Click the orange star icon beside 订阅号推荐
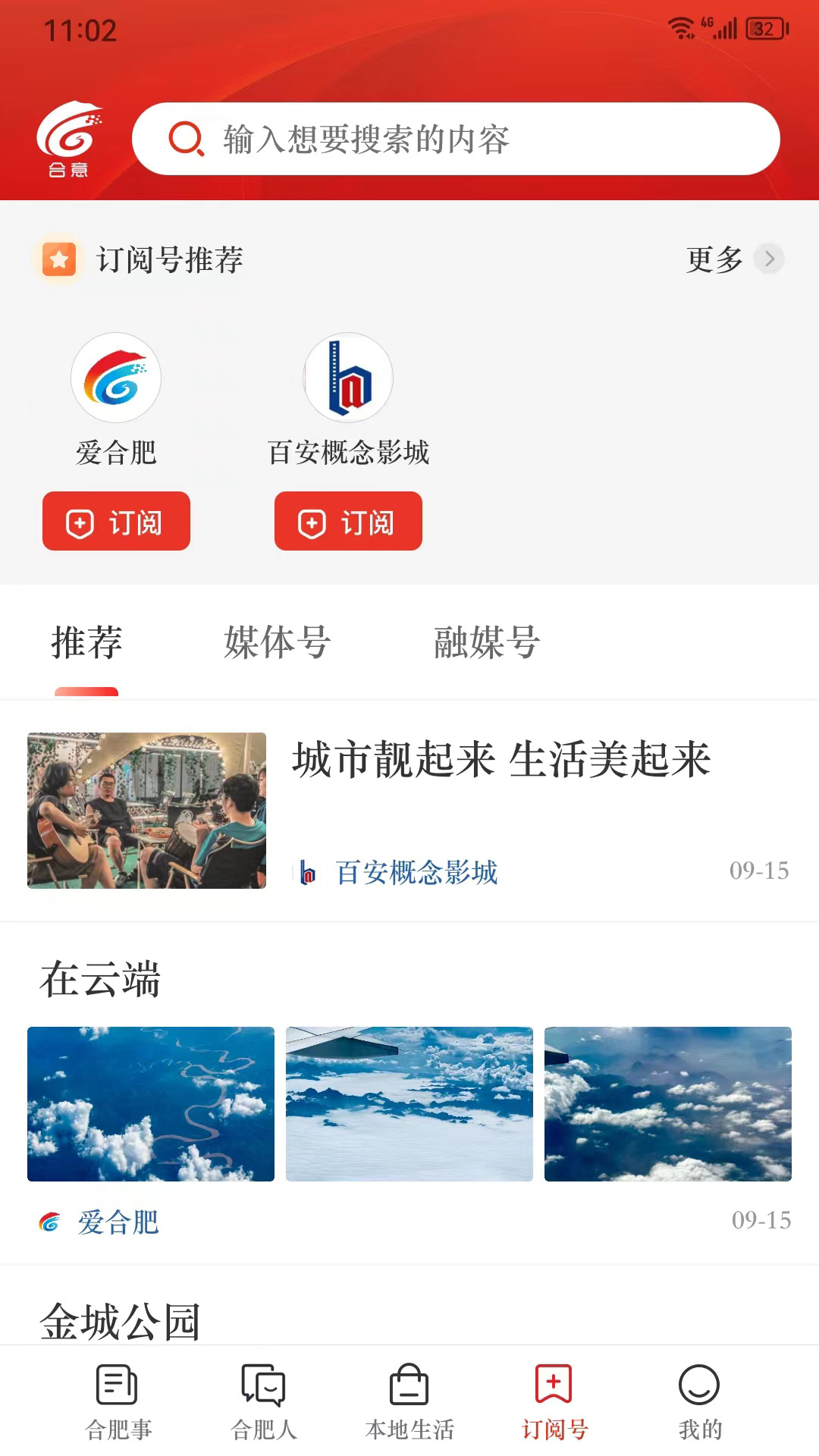The image size is (819, 1456). pos(58,259)
